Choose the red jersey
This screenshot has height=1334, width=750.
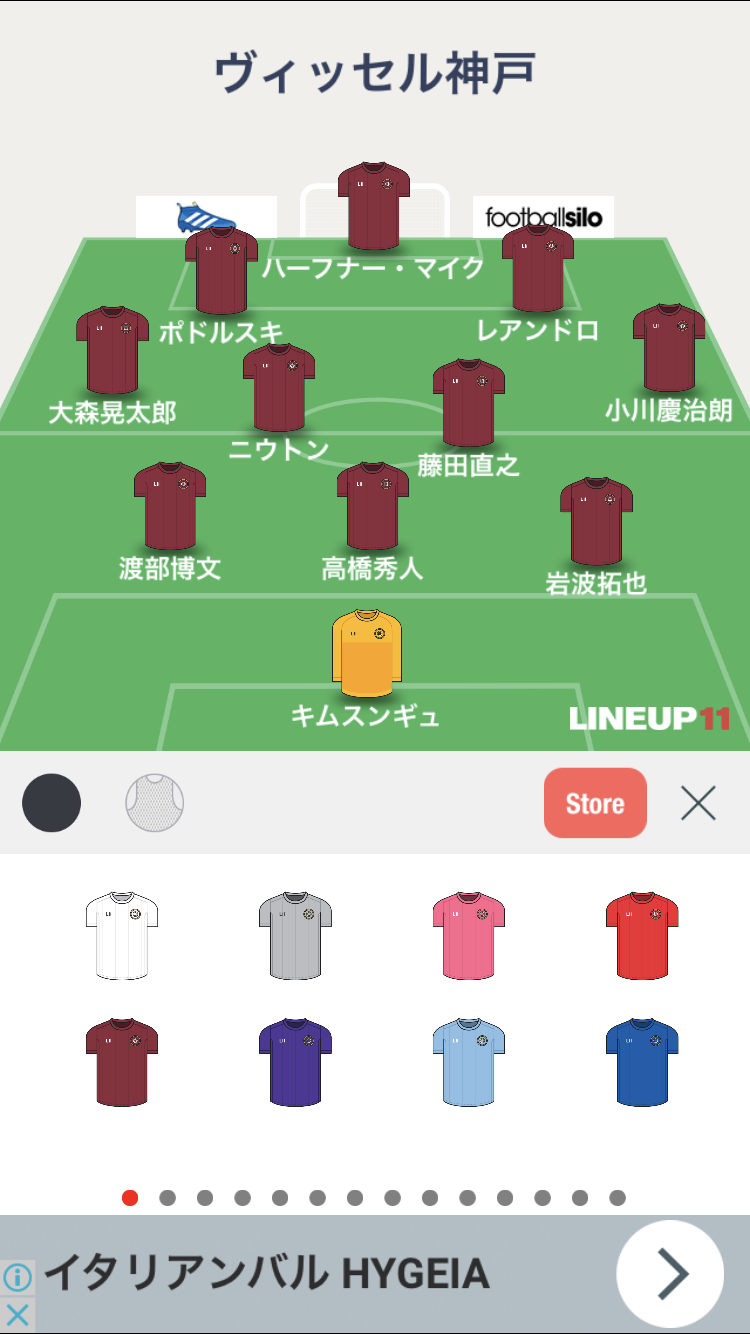[642, 935]
